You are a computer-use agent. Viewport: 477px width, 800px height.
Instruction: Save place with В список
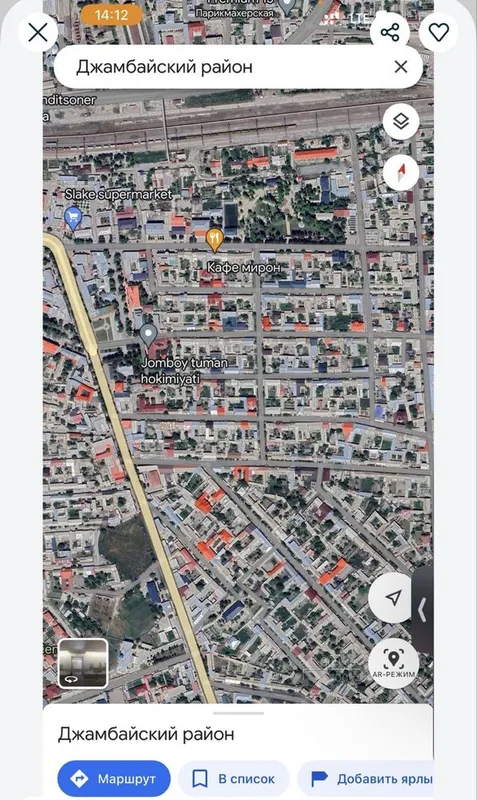(x=234, y=779)
